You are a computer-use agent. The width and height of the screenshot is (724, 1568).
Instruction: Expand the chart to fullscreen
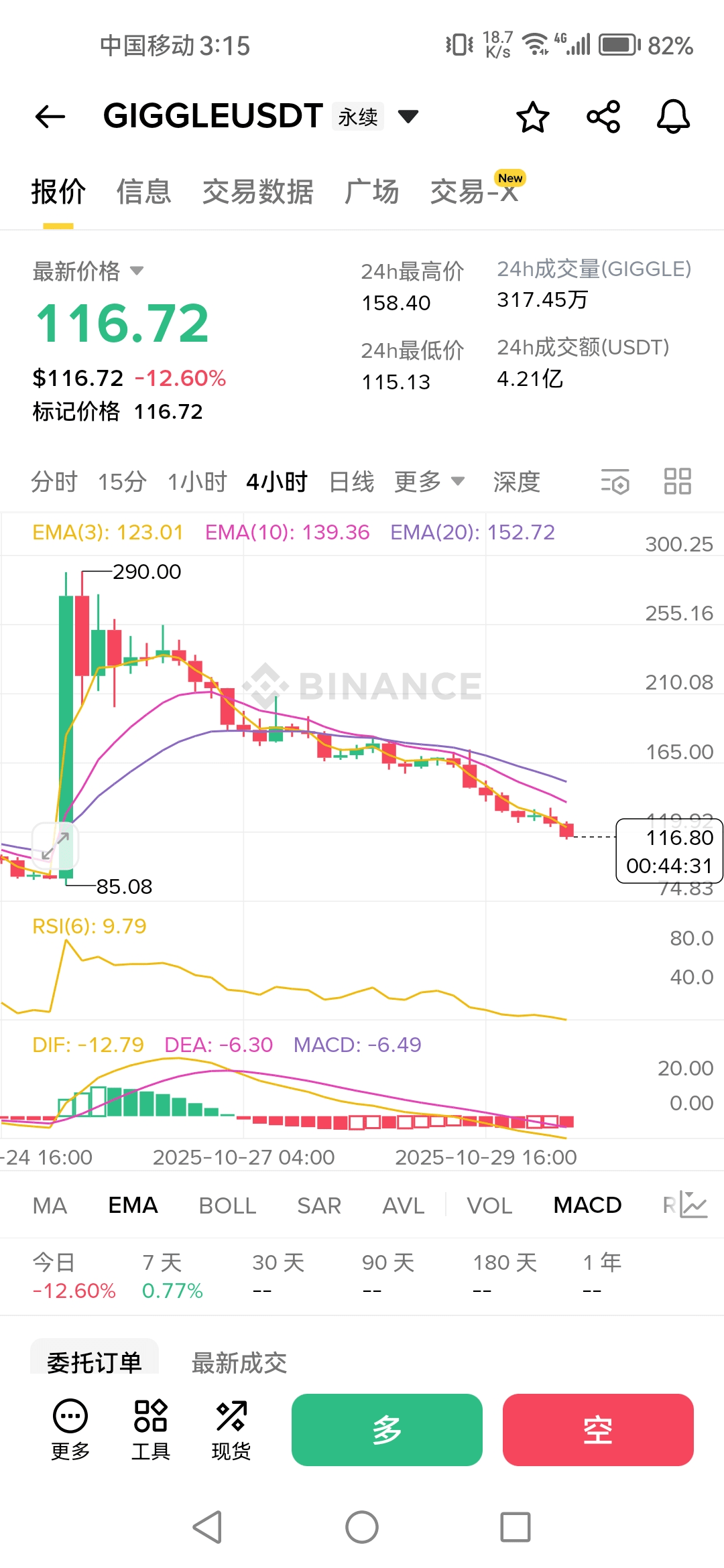click(56, 846)
